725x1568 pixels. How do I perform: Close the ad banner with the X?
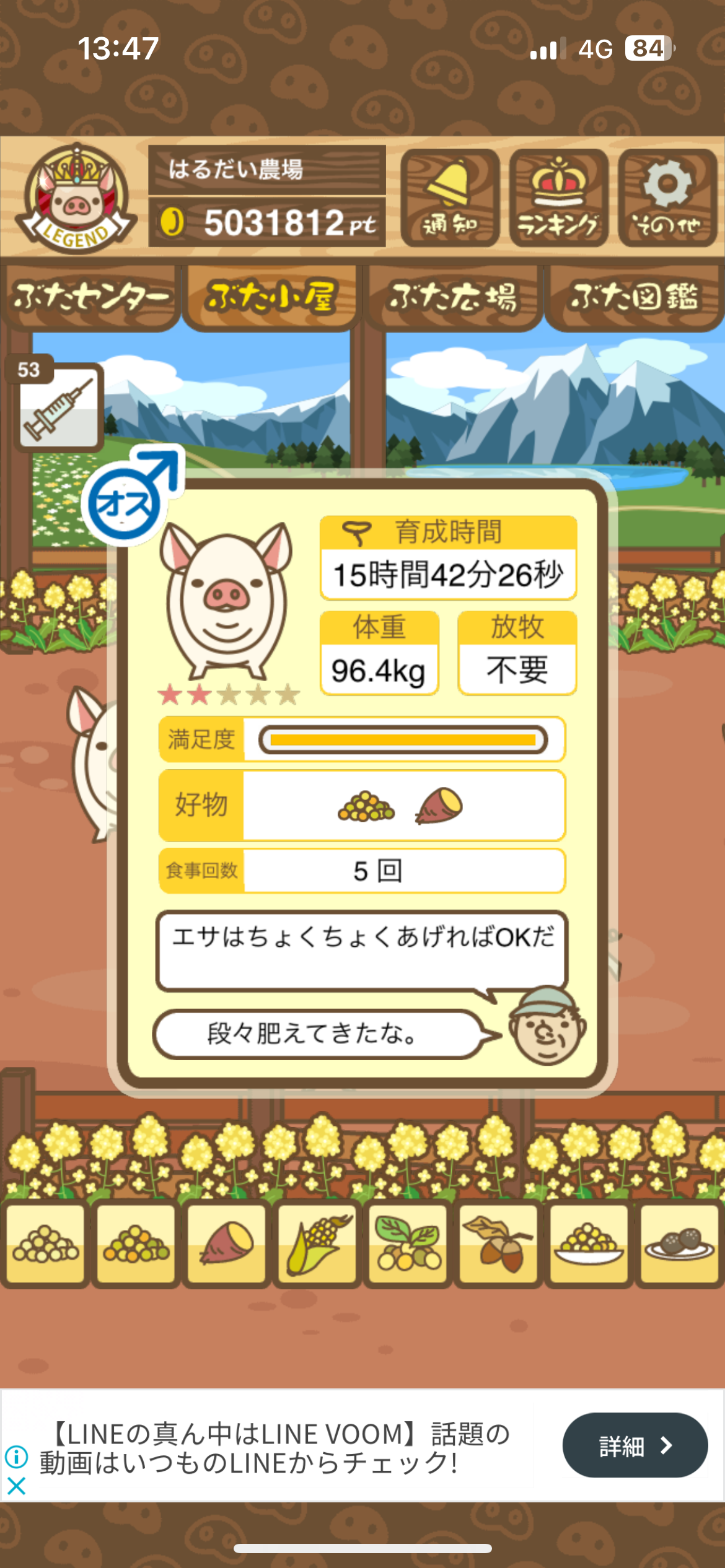(16, 1485)
